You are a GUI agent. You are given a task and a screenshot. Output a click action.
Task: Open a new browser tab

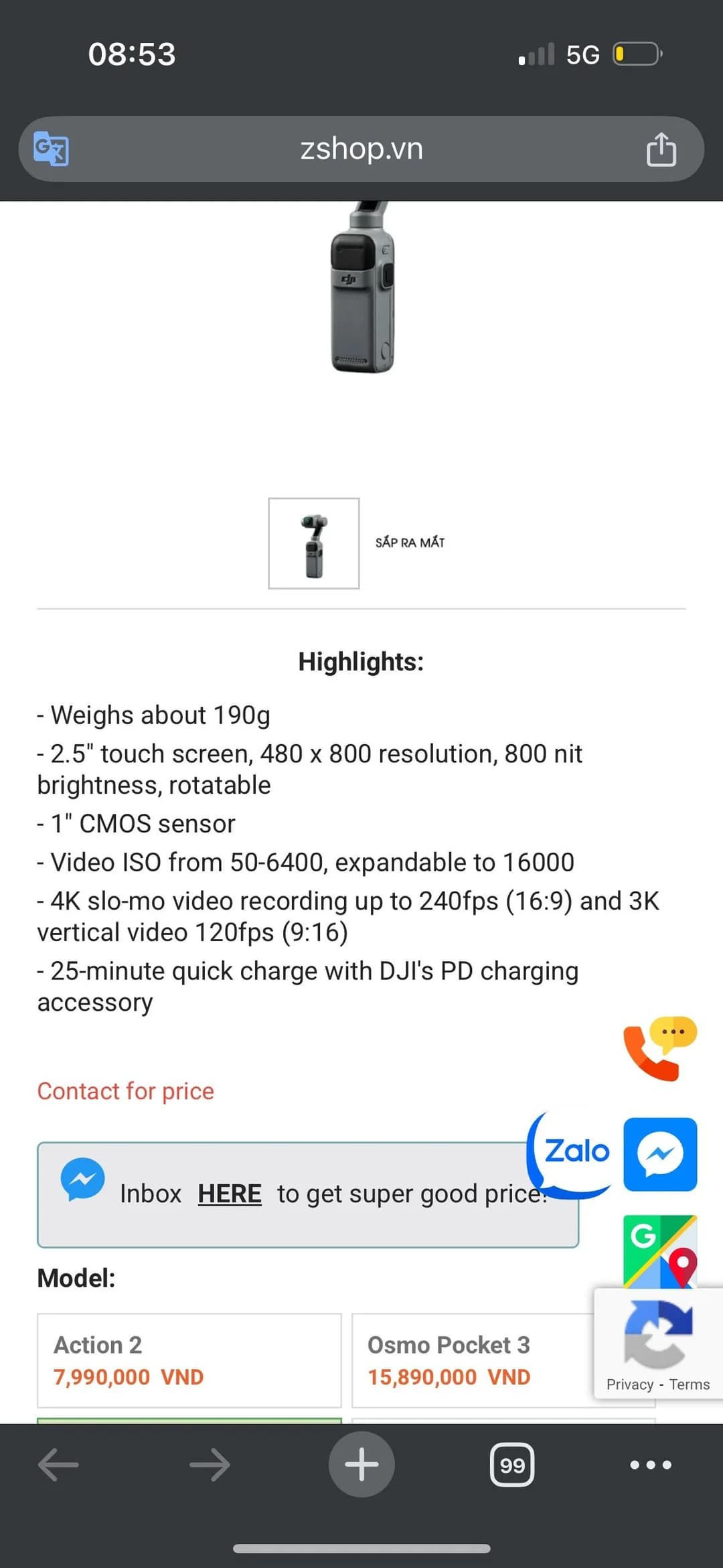point(361,1464)
